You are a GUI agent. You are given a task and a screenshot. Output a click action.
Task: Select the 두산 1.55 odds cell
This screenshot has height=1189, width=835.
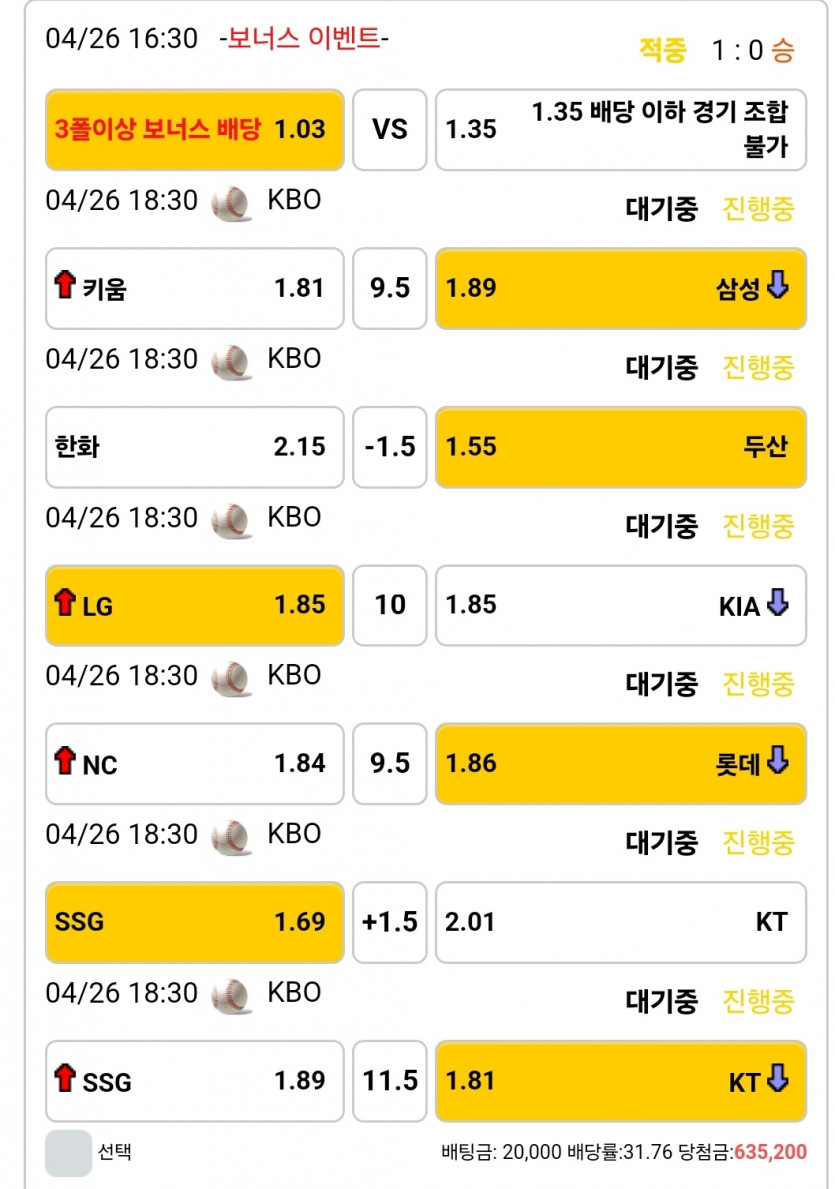[x=620, y=446]
